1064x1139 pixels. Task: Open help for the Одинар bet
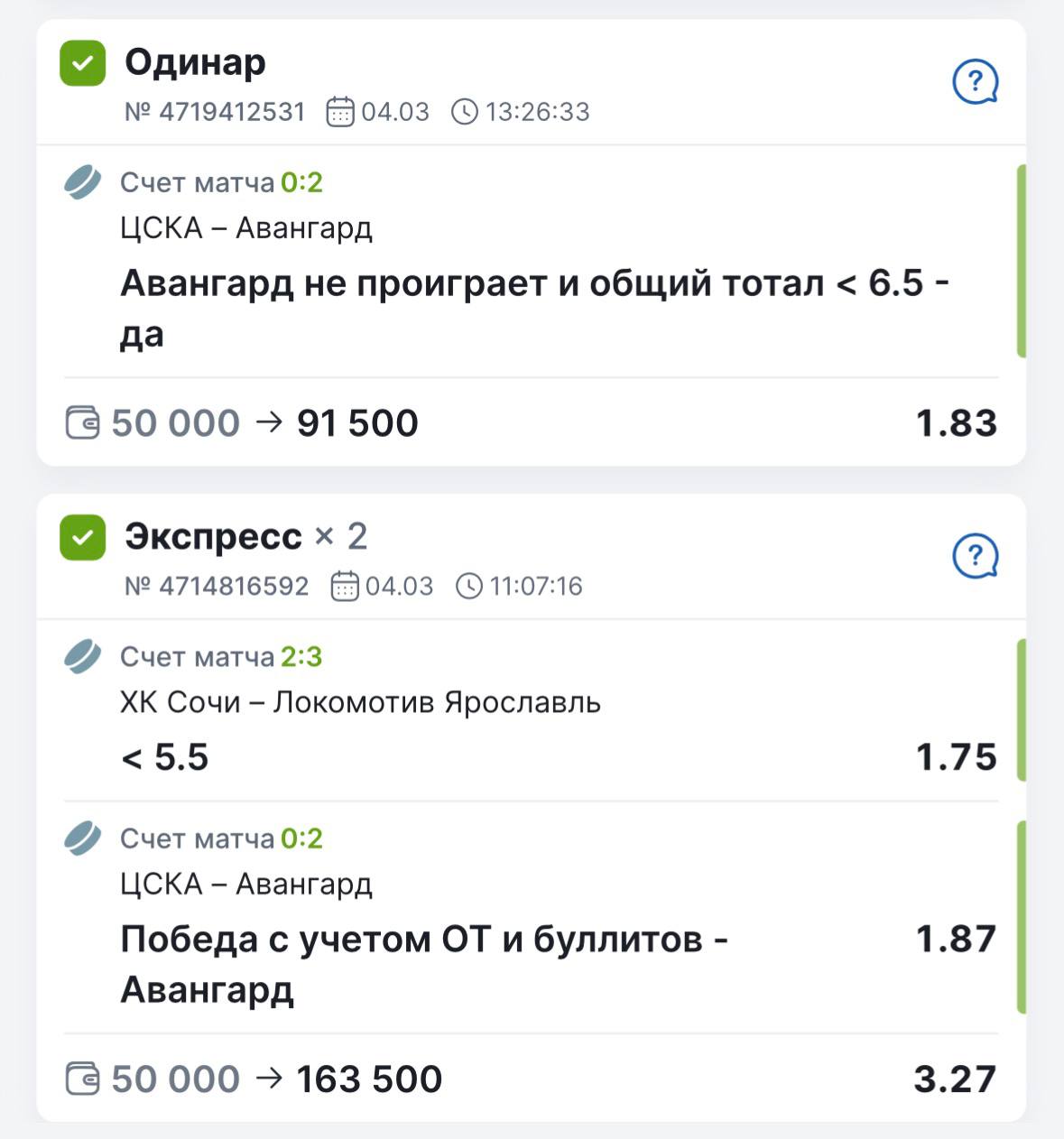pos(975,83)
